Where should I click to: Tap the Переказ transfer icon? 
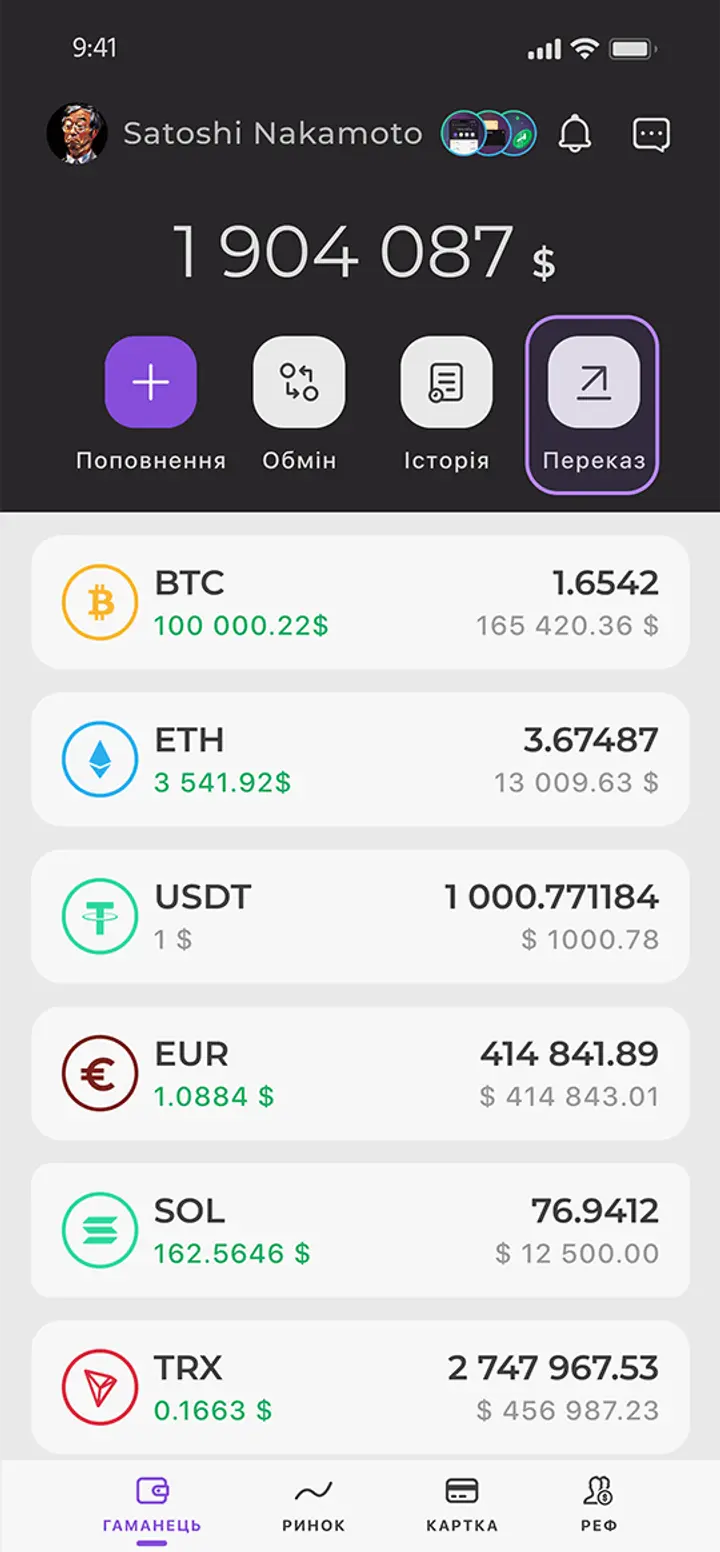coord(592,381)
